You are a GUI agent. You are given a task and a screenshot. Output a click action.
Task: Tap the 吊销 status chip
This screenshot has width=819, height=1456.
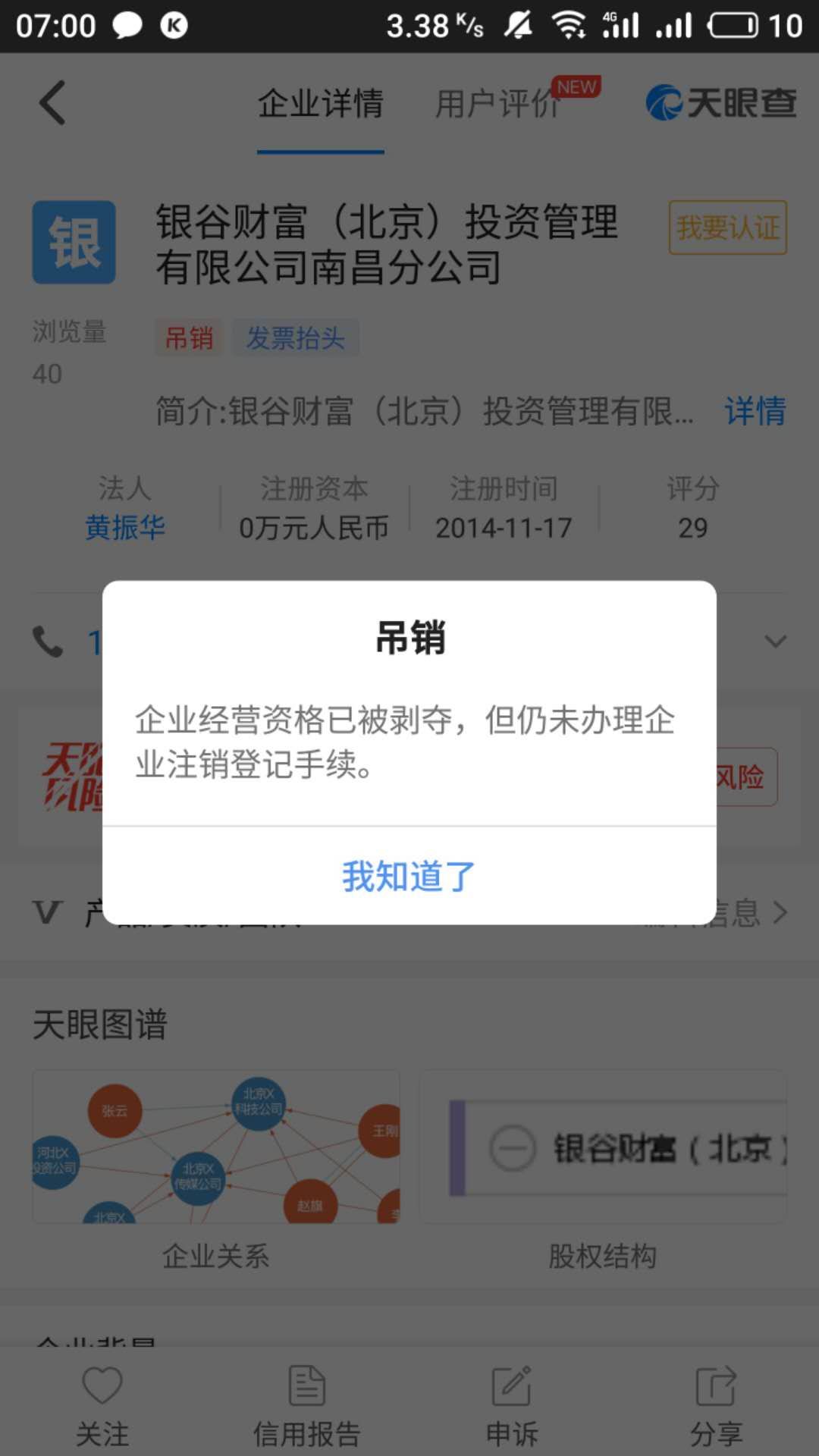tap(190, 337)
